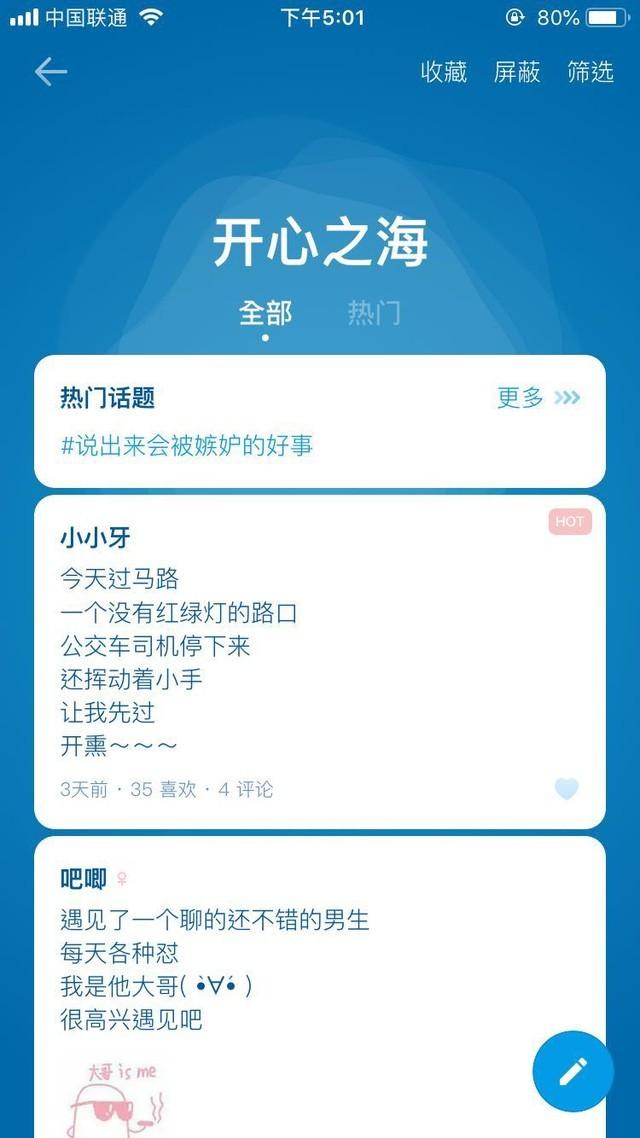The image size is (640, 1138).
Task: Open 小小牙's post about crossing the road
Action: [250, 660]
